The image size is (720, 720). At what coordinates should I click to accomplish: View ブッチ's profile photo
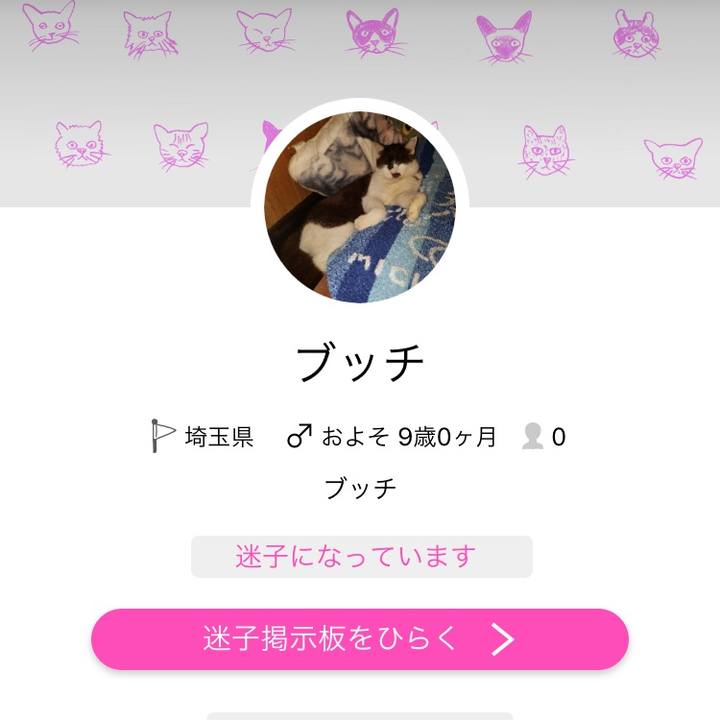click(x=360, y=207)
